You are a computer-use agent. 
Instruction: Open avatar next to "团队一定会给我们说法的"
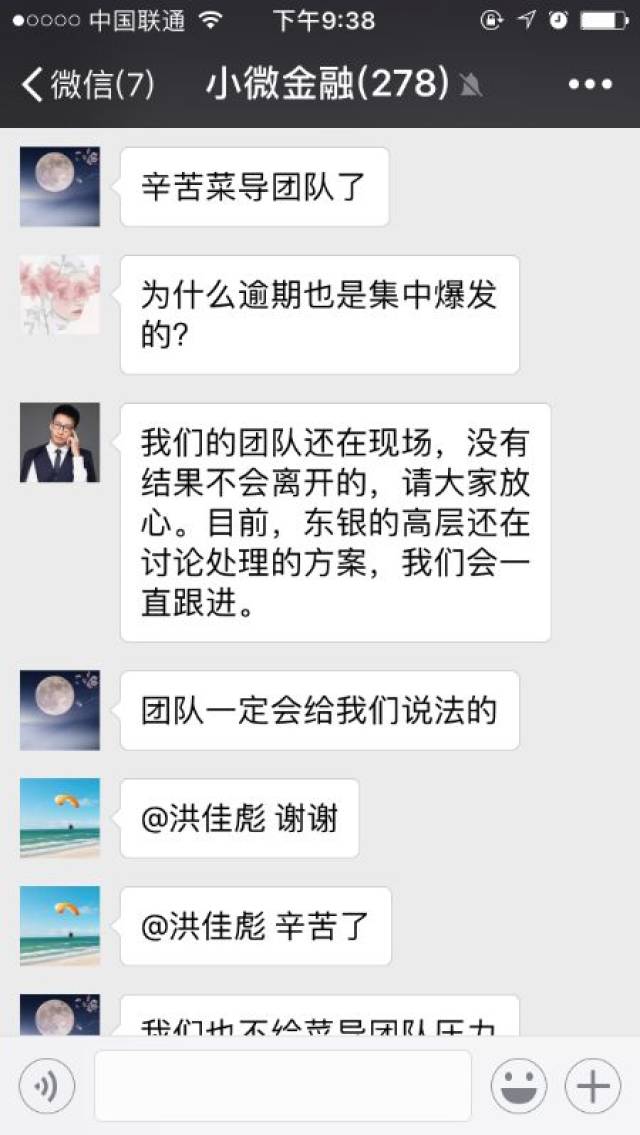click(60, 710)
